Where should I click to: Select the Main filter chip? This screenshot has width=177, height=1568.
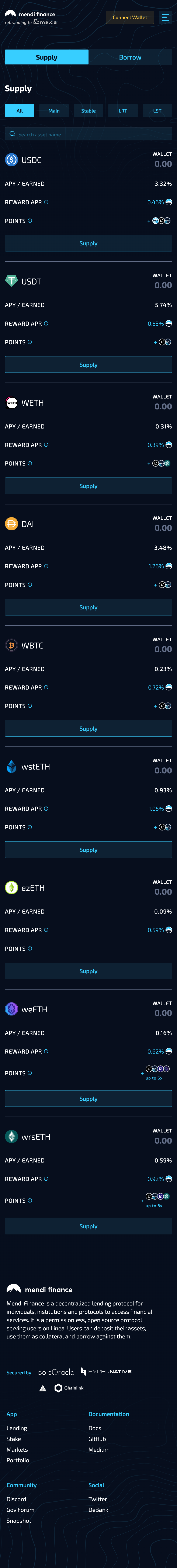pos(54,111)
